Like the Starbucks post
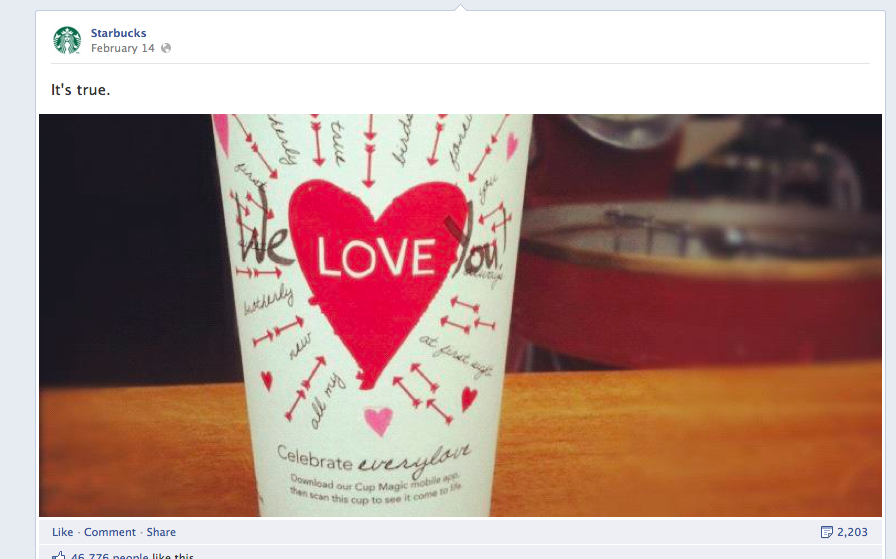The width and height of the screenshot is (896, 559). pyautogui.click(x=62, y=532)
